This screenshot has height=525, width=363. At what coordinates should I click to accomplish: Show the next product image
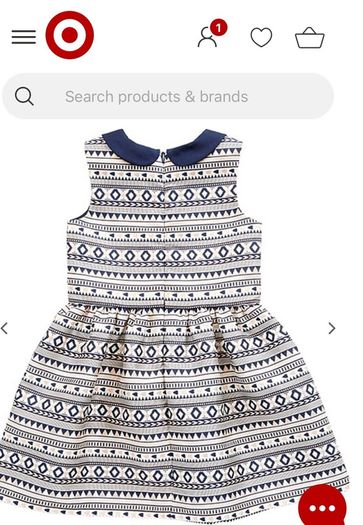click(x=332, y=328)
